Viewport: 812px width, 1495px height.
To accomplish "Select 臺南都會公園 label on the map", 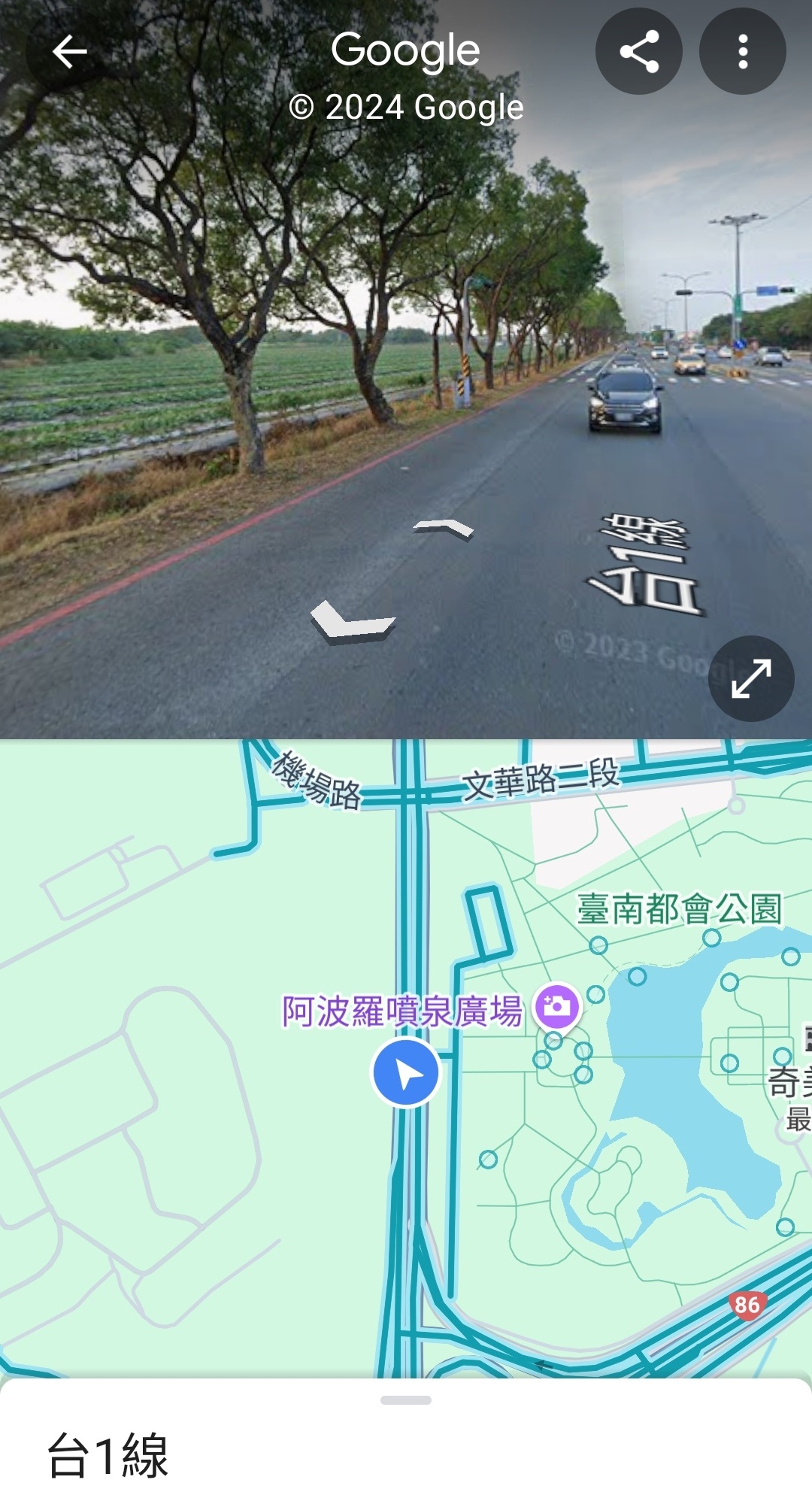I will (678, 908).
